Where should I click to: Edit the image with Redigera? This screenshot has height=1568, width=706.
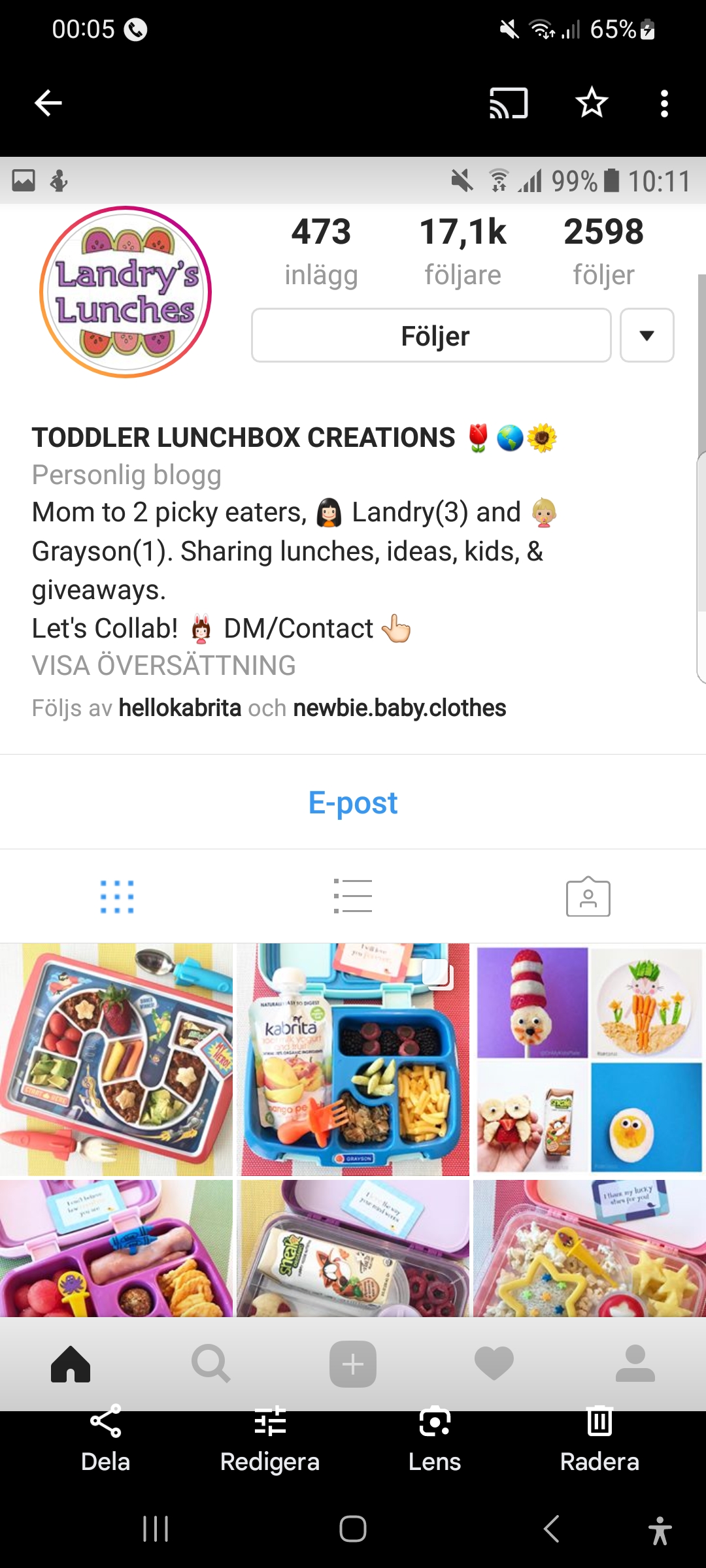270,1440
